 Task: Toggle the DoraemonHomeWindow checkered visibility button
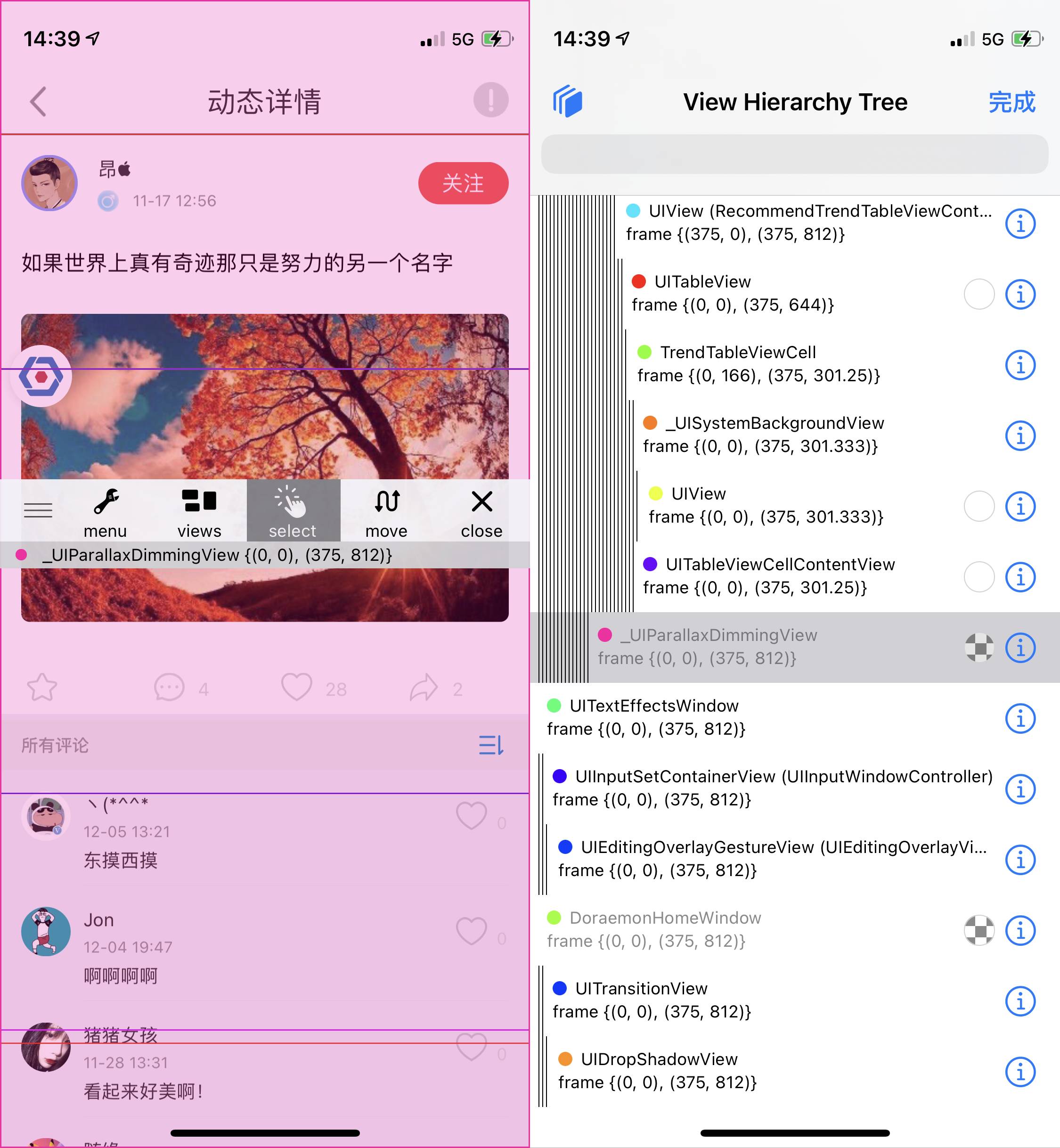coord(978,930)
